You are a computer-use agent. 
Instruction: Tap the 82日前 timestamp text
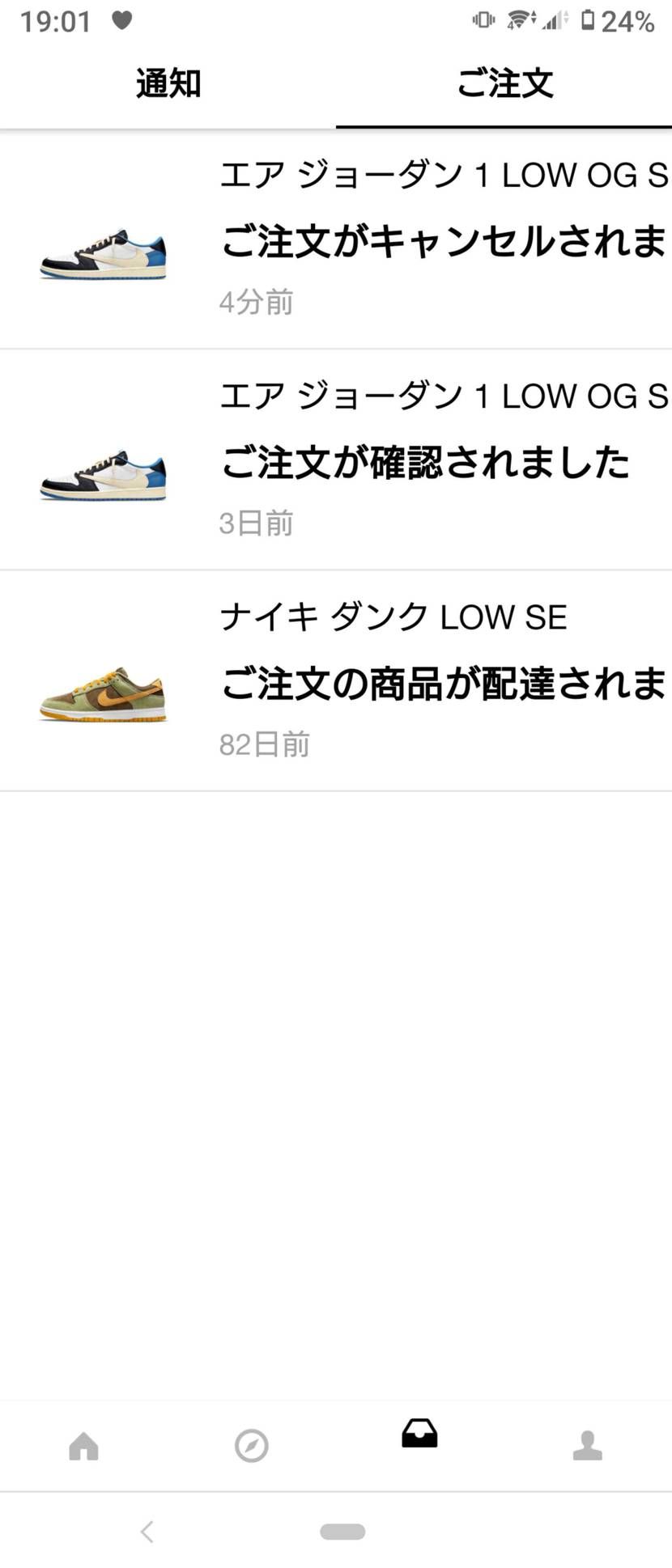coord(264,744)
